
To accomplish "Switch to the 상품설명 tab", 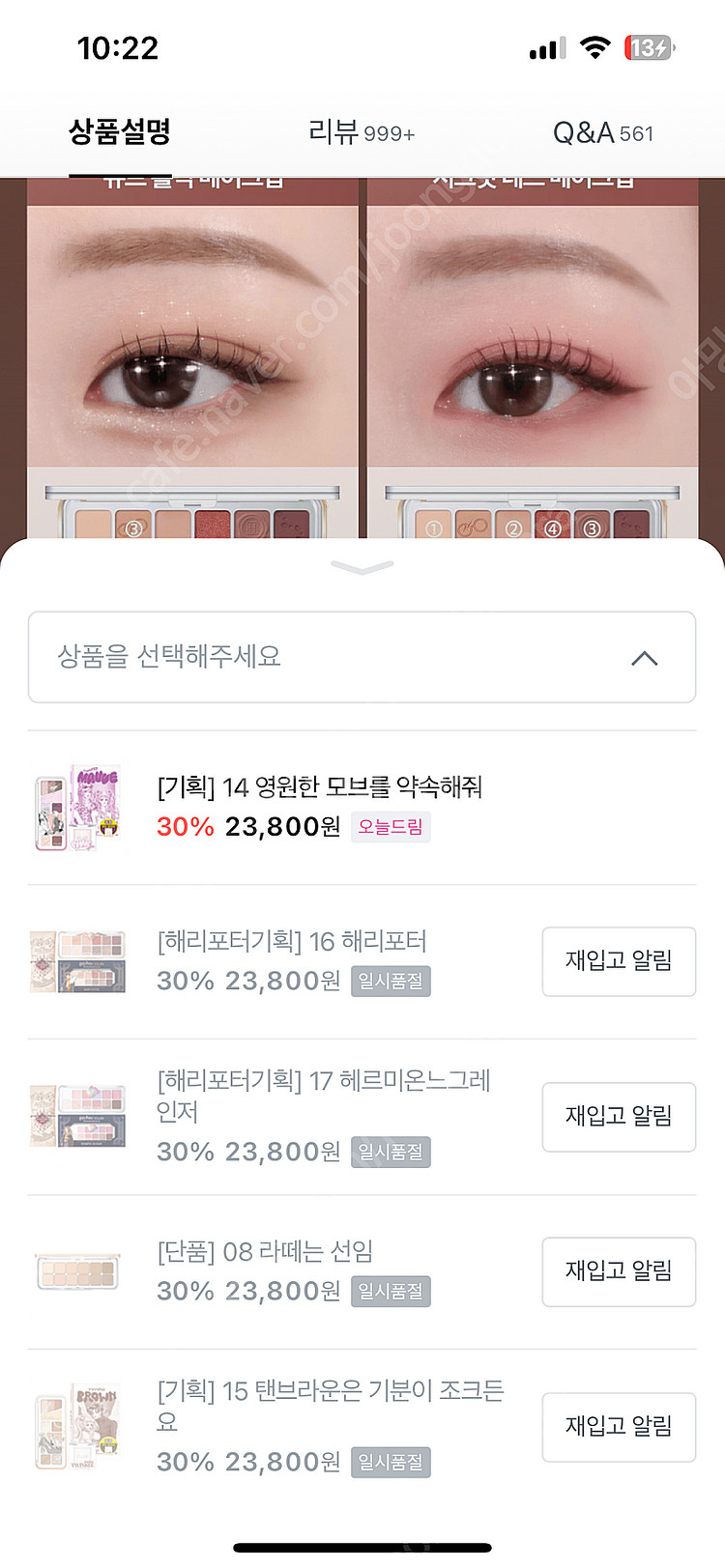I will pyautogui.click(x=120, y=132).
